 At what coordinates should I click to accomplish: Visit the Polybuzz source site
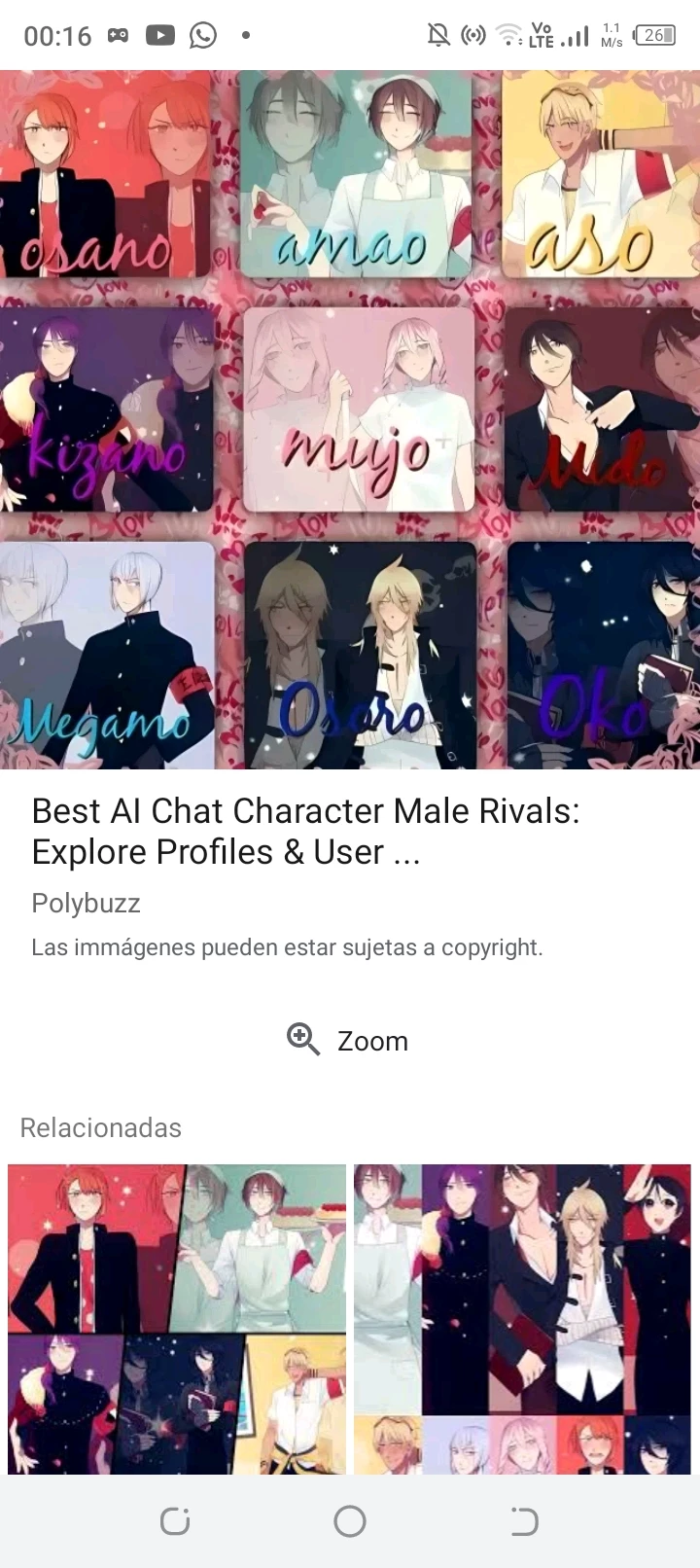[x=86, y=903]
